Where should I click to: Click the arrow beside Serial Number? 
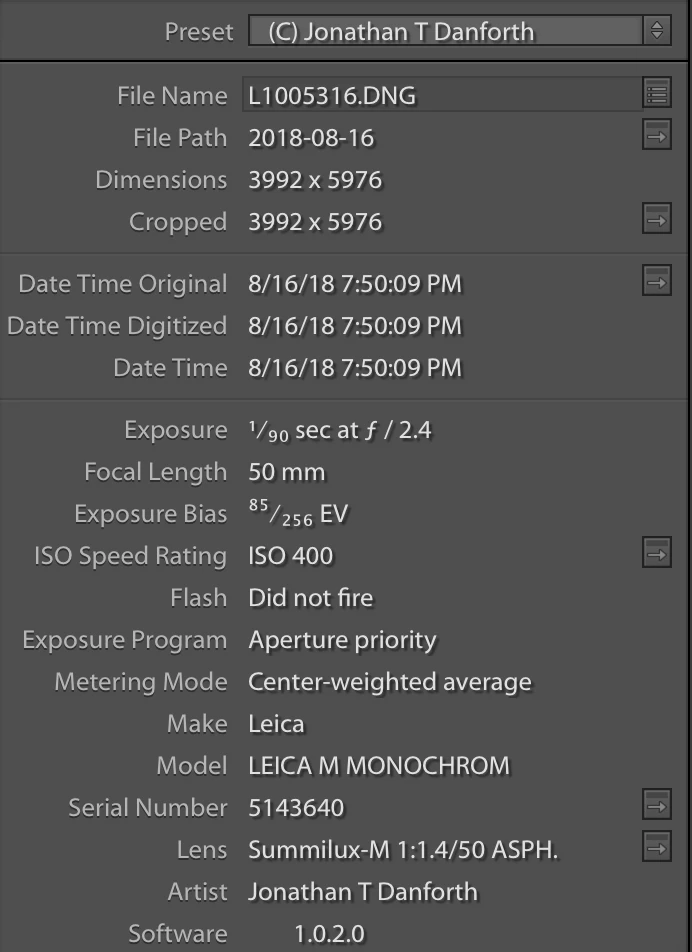pos(656,805)
